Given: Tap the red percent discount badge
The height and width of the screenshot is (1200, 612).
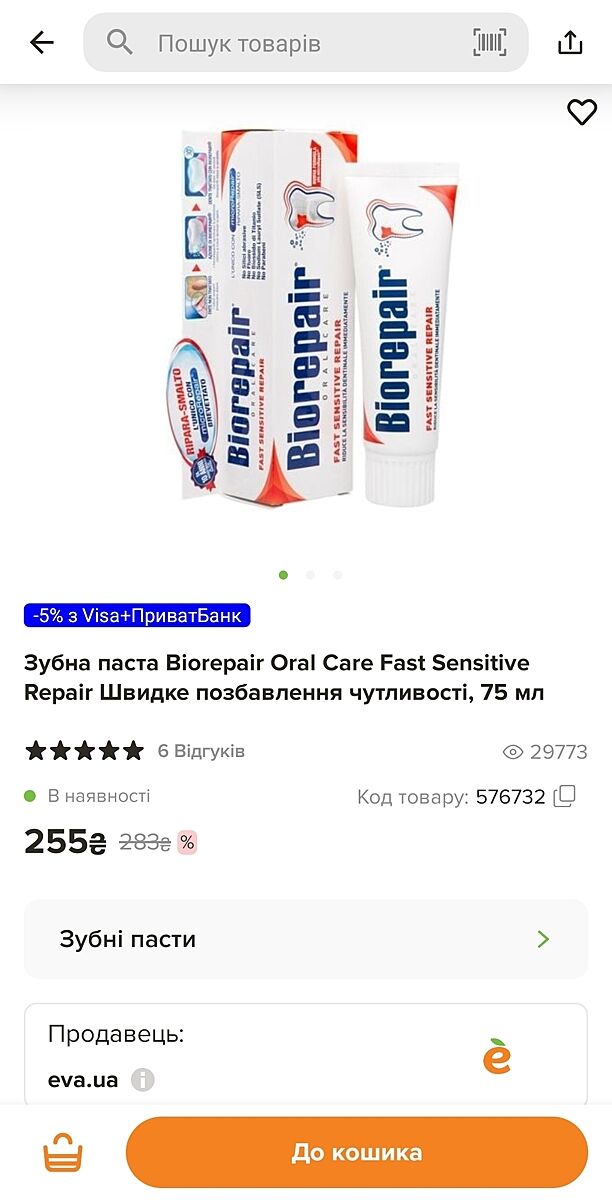Looking at the screenshot, I should [x=187, y=843].
